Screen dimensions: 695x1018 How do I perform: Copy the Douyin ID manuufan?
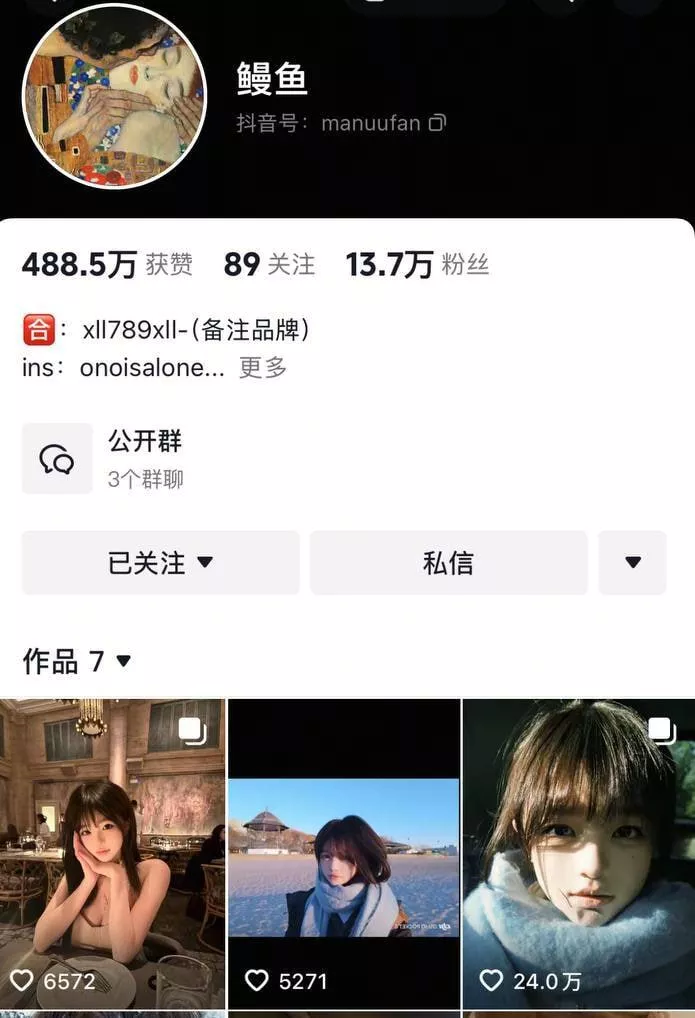tap(437, 124)
